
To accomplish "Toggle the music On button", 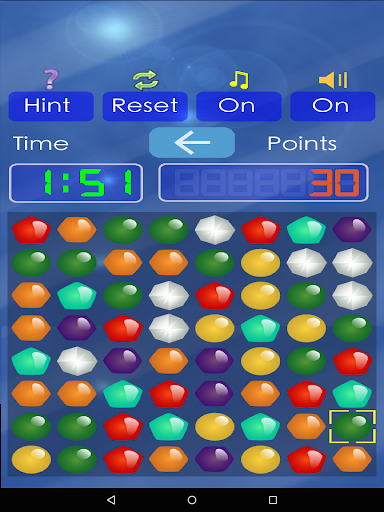I will [x=239, y=106].
